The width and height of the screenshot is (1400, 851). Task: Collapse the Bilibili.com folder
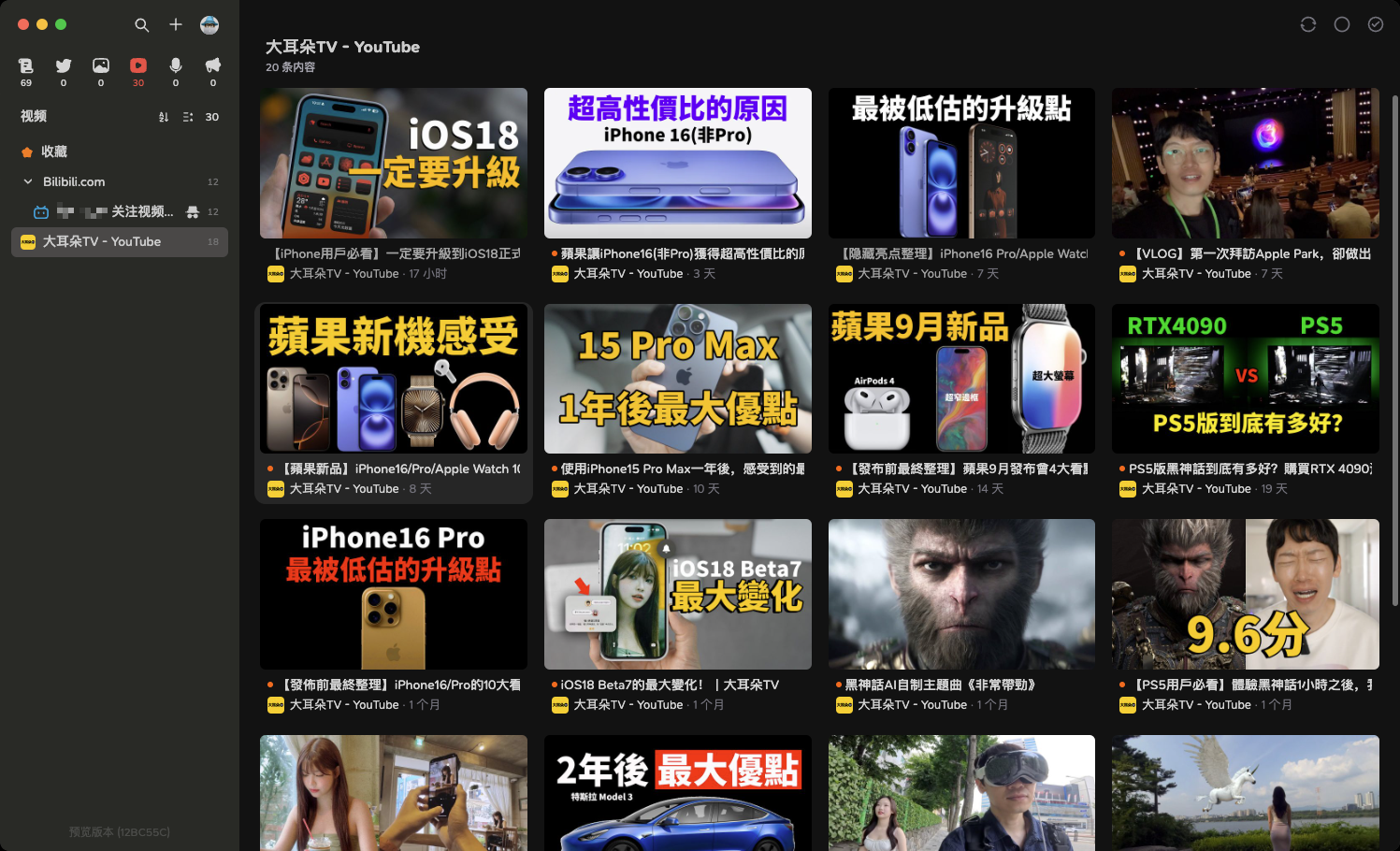pyautogui.click(x=28, y=181)
